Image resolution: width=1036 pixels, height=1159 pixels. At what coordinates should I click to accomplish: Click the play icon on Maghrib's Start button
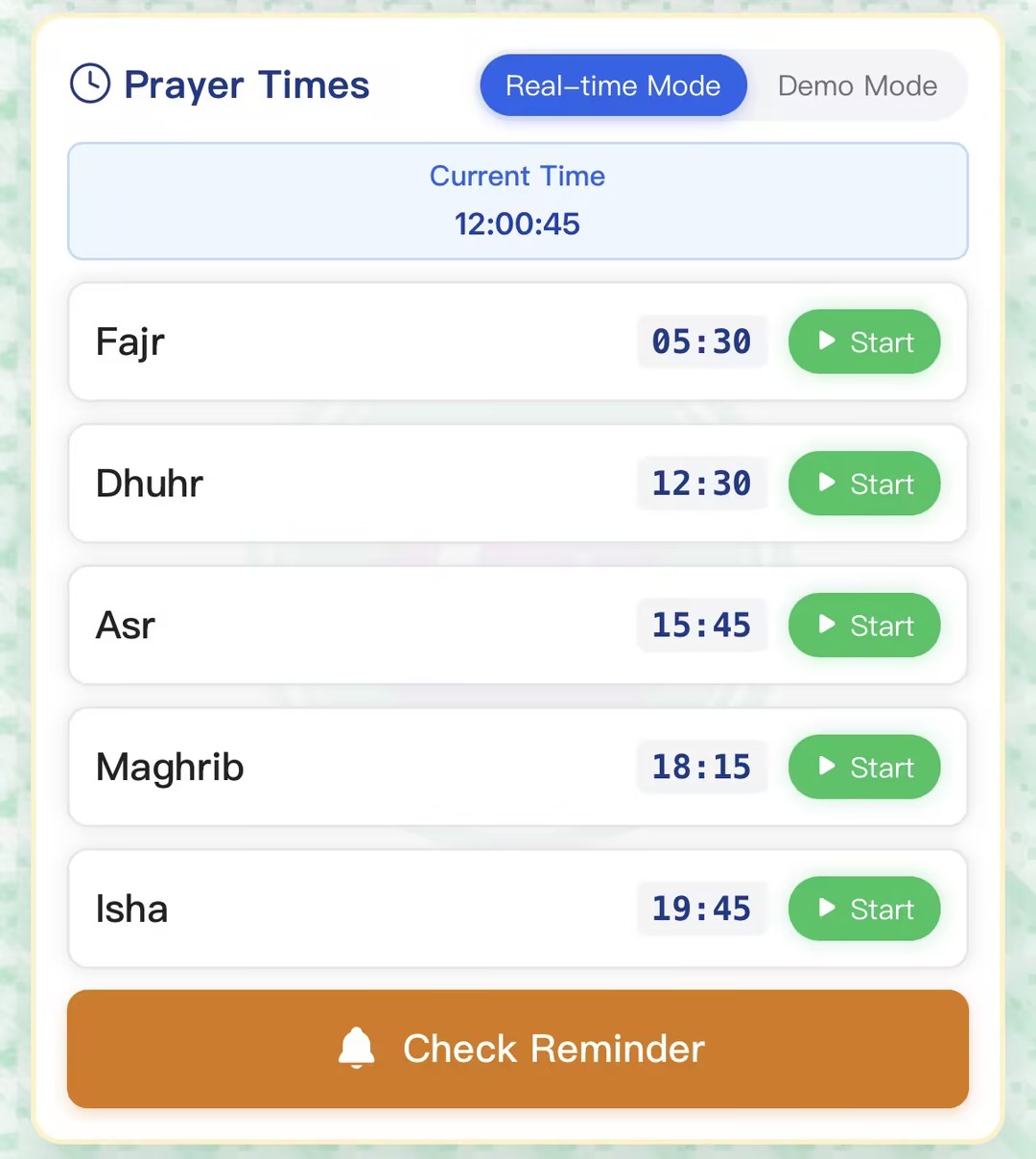(826, 767)
